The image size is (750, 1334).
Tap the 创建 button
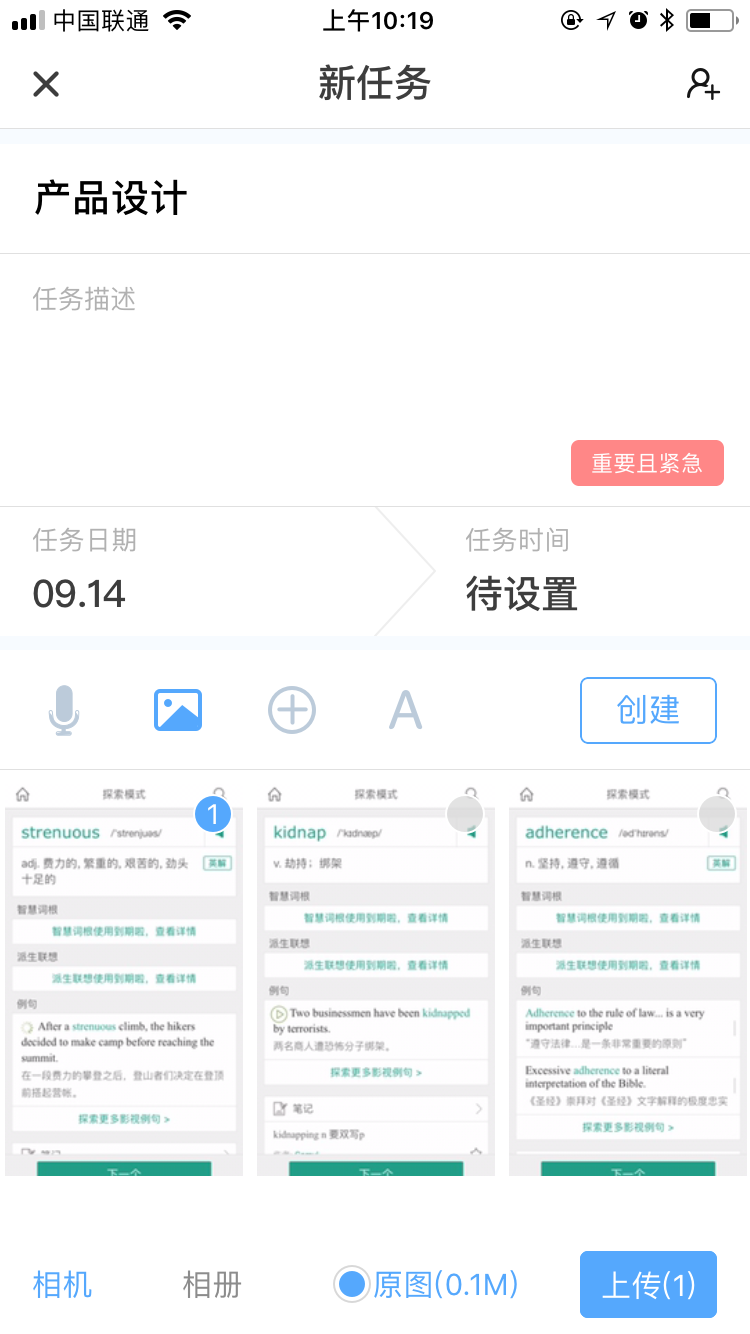(x=648, y=711)
